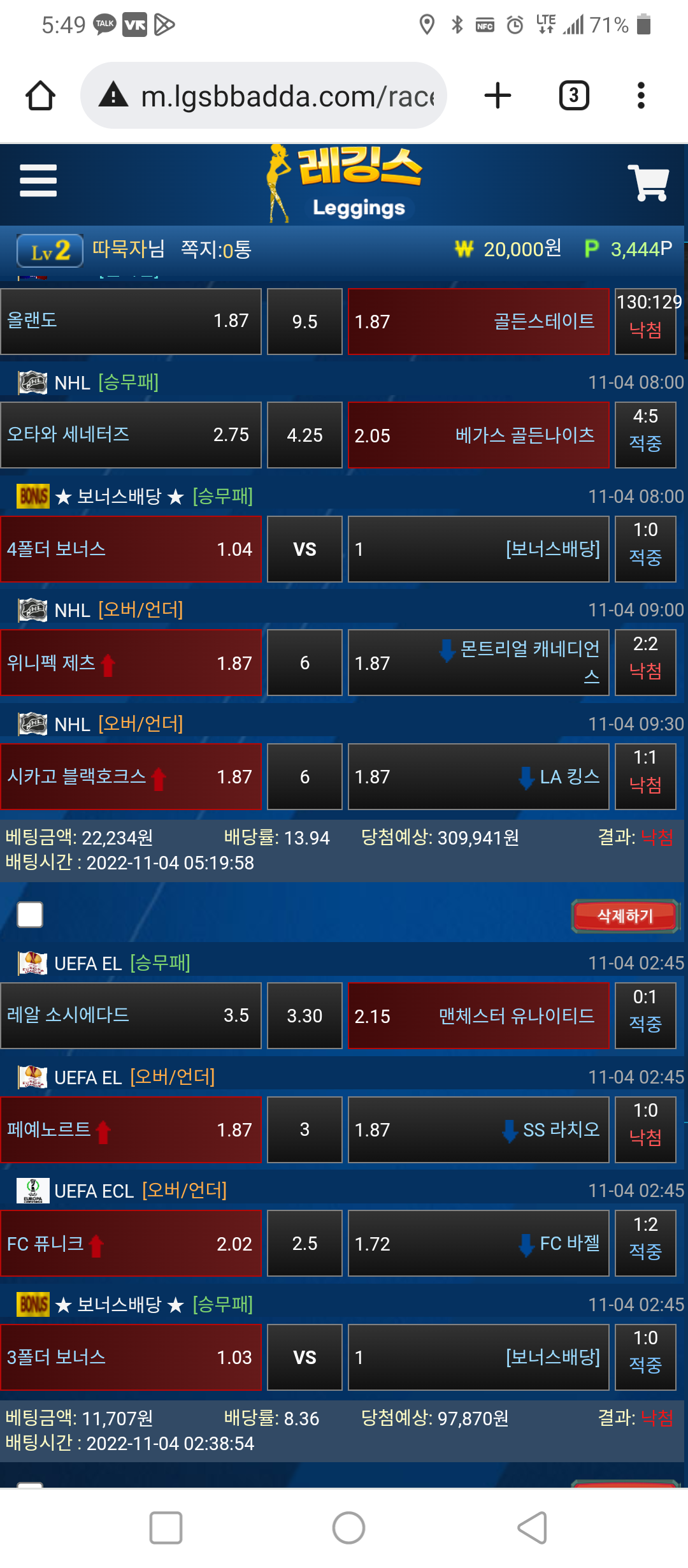The width and height of the screenshot is (688, 1568).
Task: Open the shopping cart
Action: (x=648, y=183)
